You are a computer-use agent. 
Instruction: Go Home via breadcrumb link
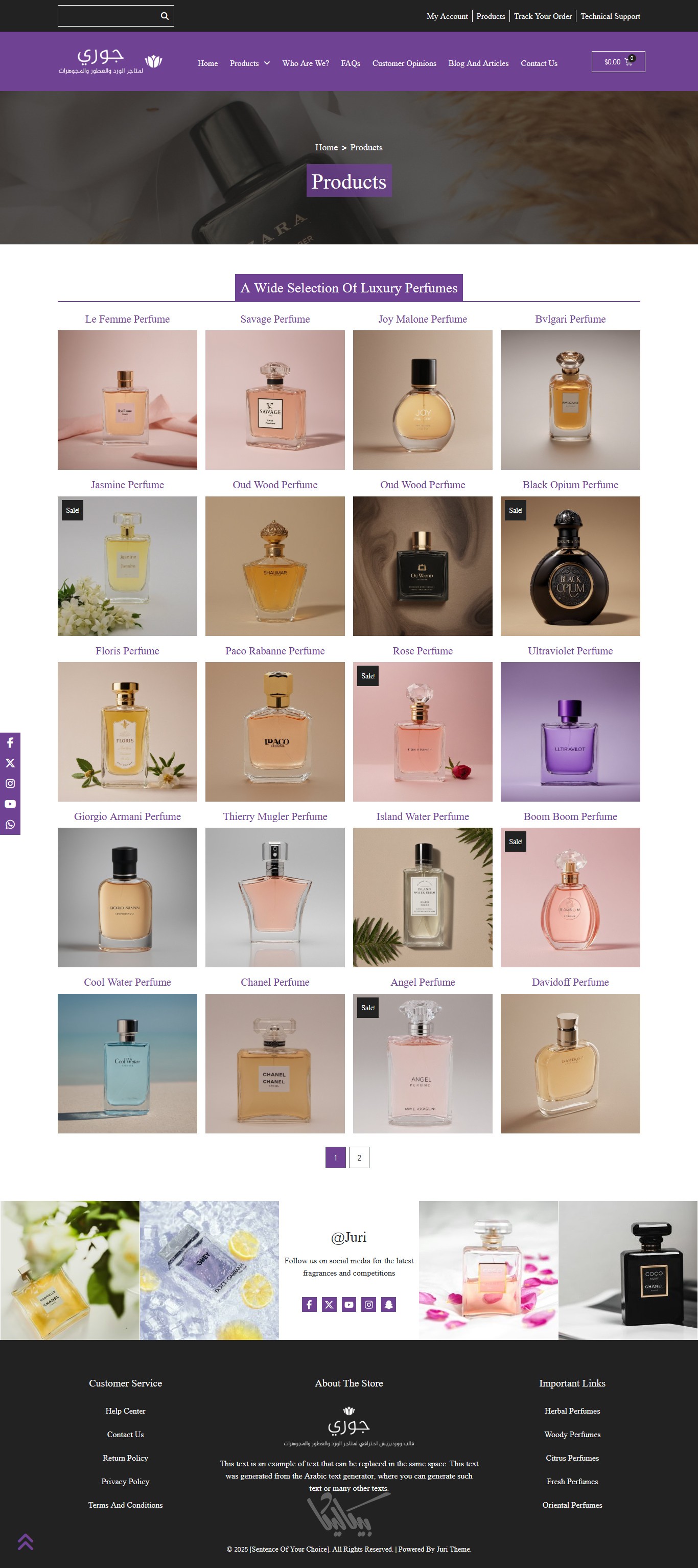326,147
